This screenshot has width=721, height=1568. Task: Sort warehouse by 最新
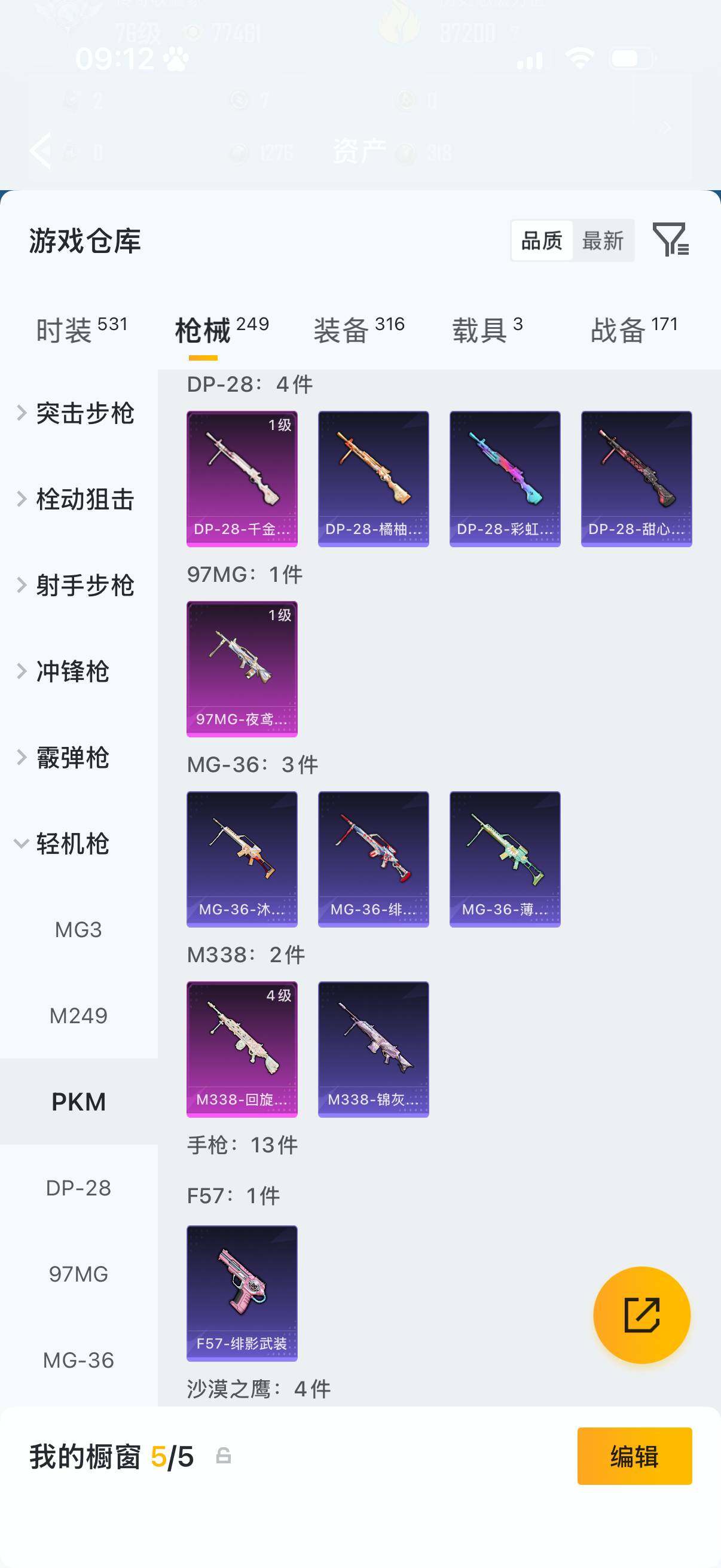coord(603,240)
